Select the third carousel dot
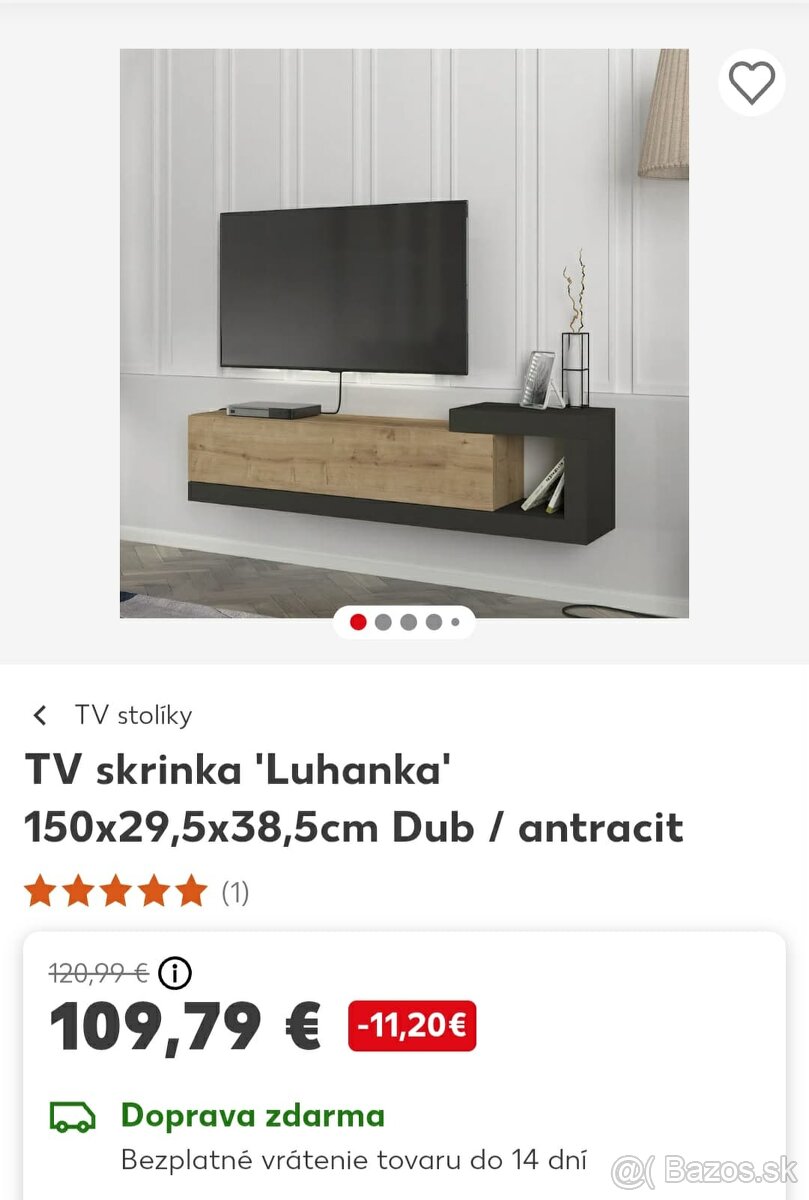Screen dimensions: 809x1200 pos(407,622)
